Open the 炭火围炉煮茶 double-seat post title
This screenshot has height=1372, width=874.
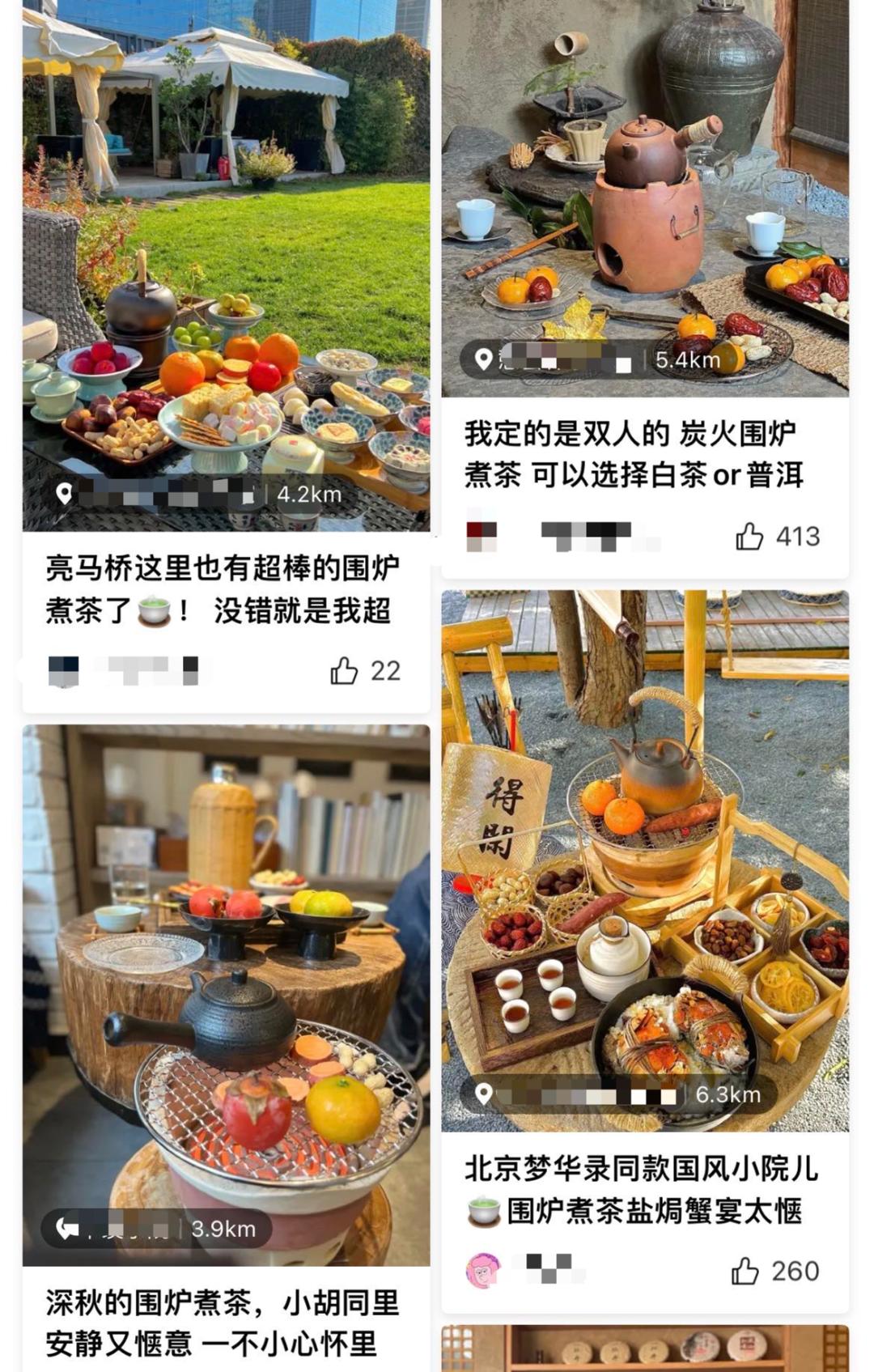pos(639,453)
